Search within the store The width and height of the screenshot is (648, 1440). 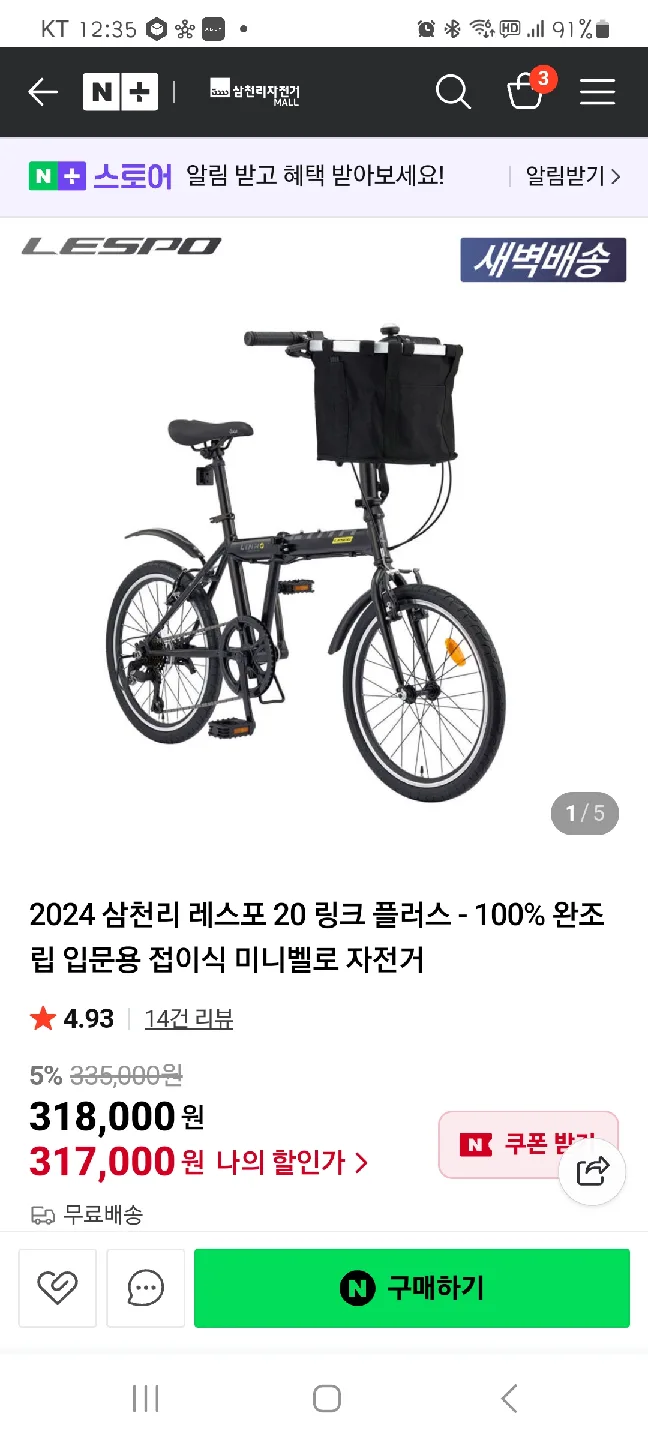click(453, 93)
